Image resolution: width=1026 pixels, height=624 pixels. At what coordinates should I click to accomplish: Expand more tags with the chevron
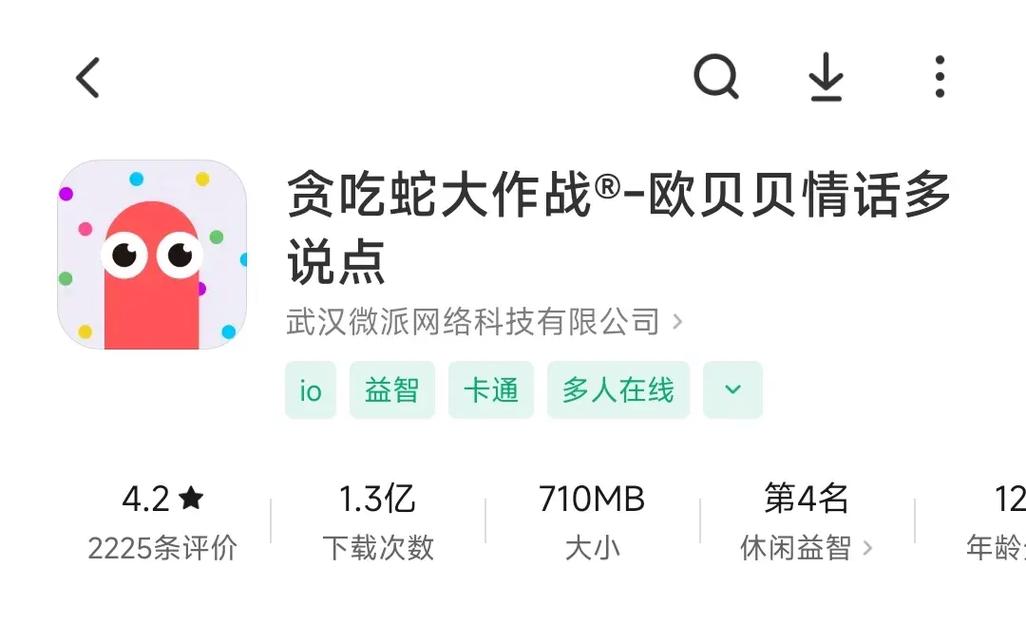[733, 390]
